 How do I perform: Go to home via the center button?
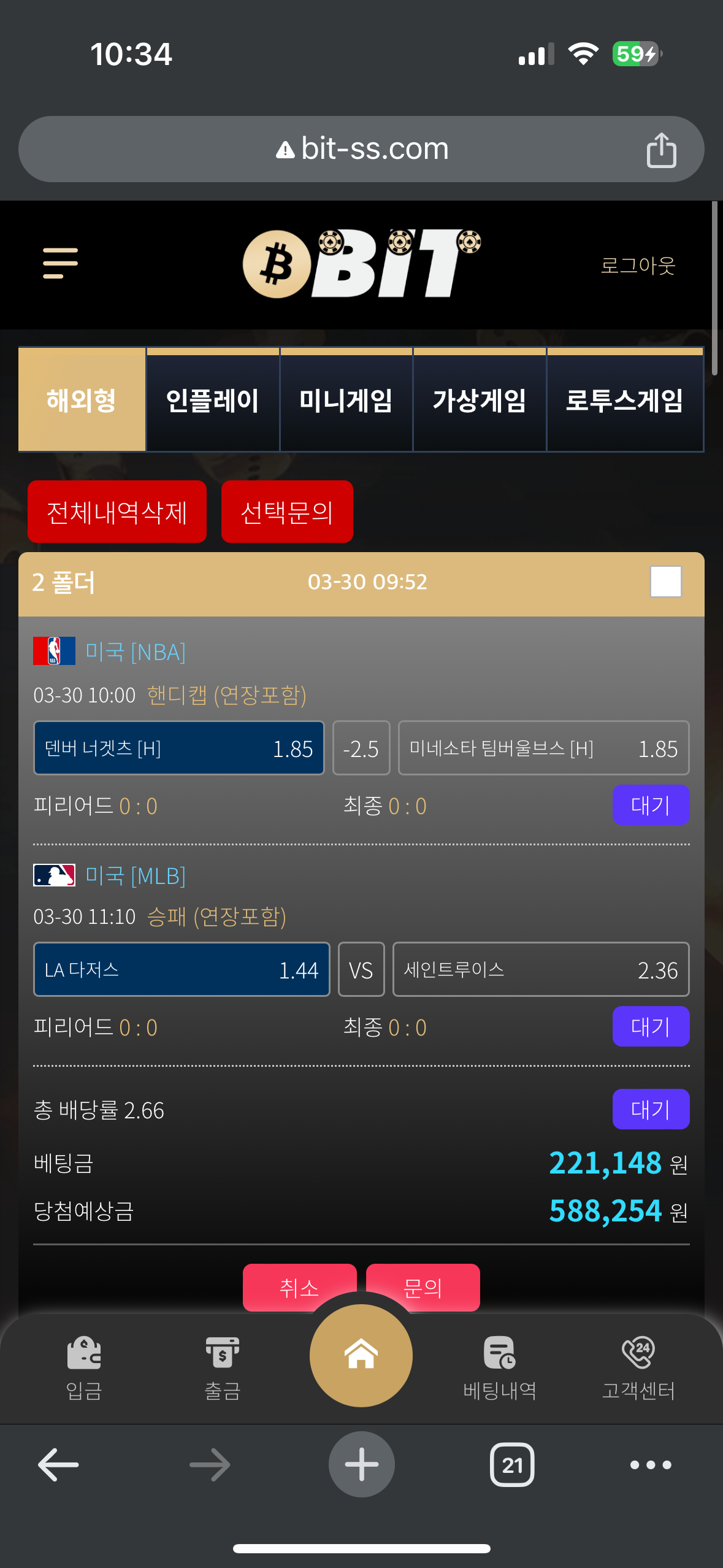361,1355
